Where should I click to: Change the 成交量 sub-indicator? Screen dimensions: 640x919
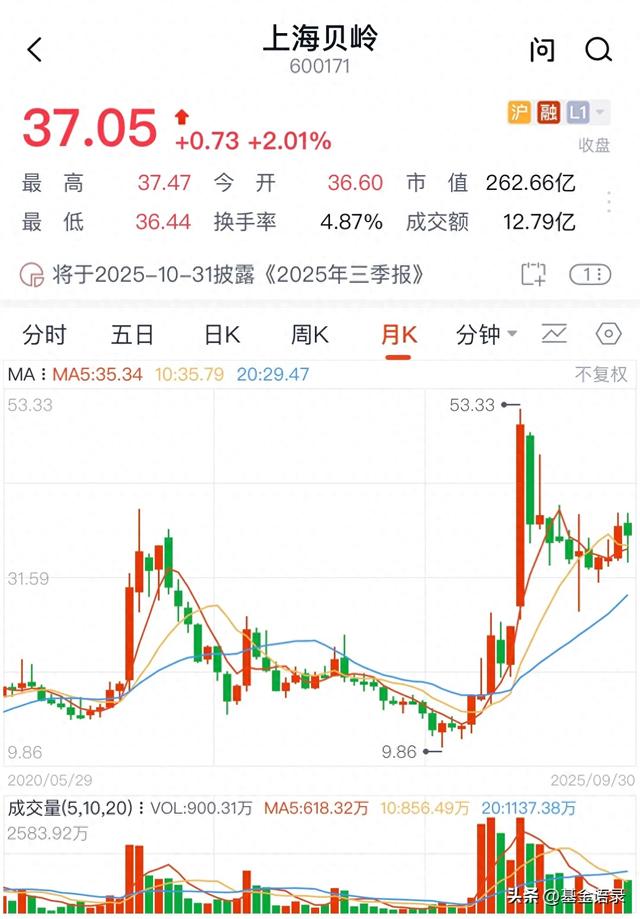coord(75,808)
